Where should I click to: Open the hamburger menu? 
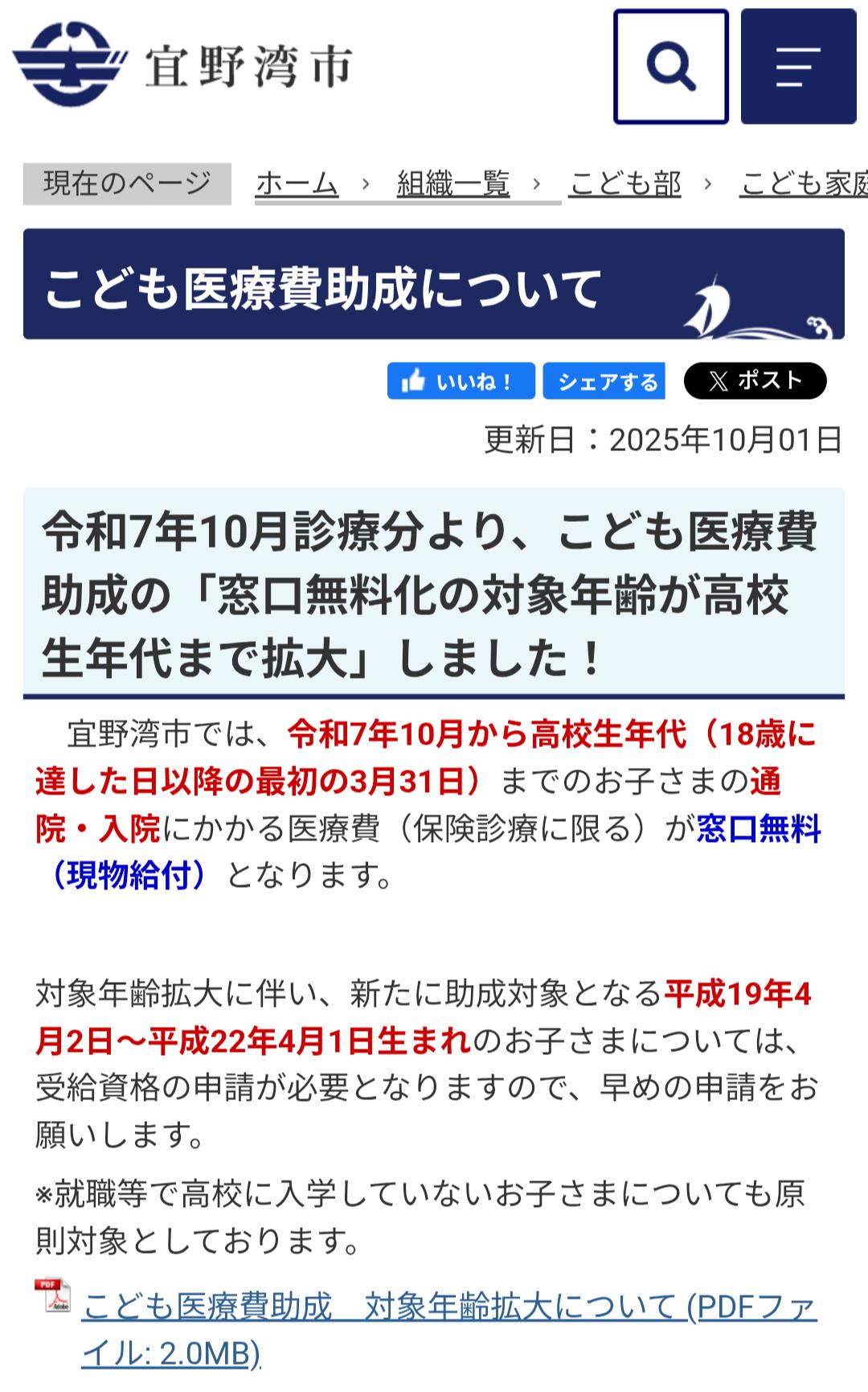coord(797,67)
